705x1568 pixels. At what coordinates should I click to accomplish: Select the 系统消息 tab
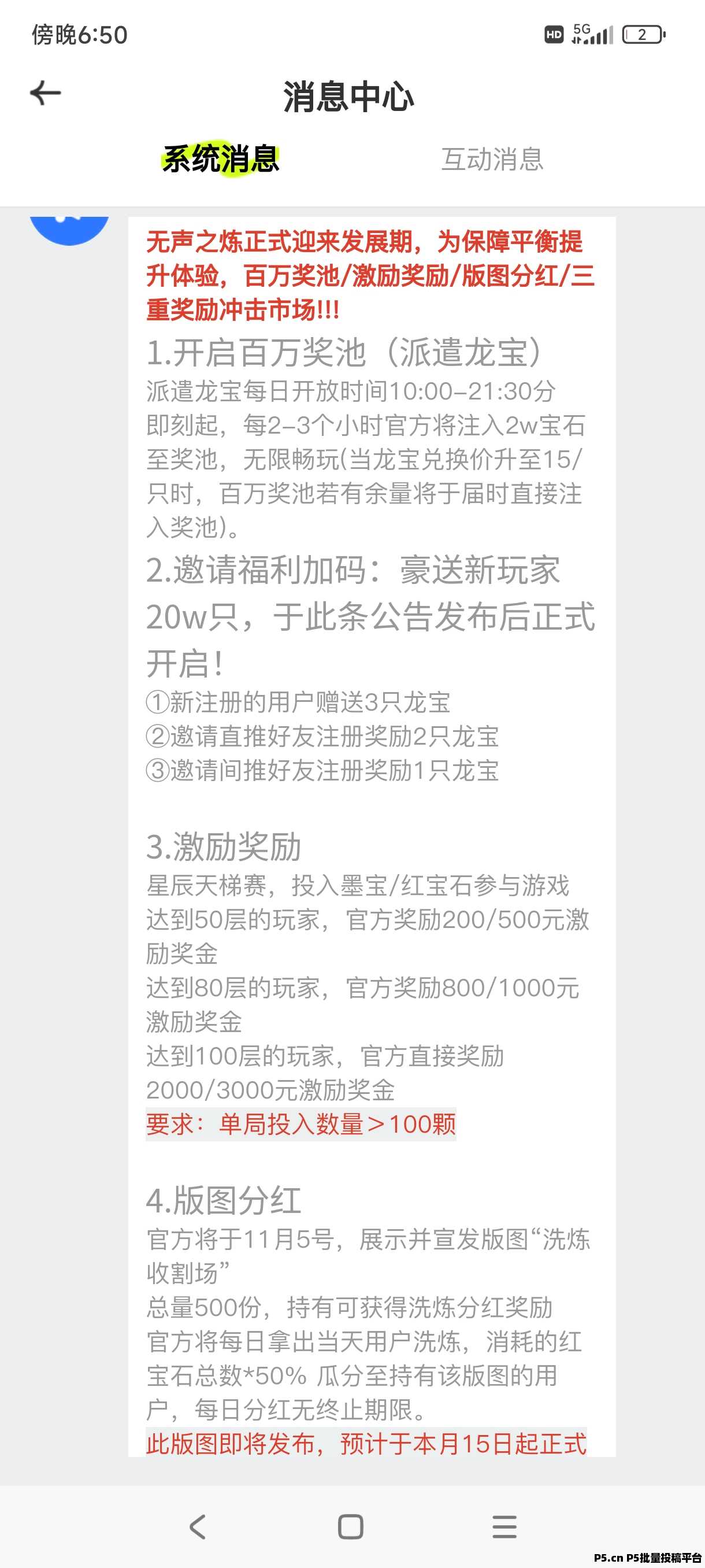[x=220, y=160]
